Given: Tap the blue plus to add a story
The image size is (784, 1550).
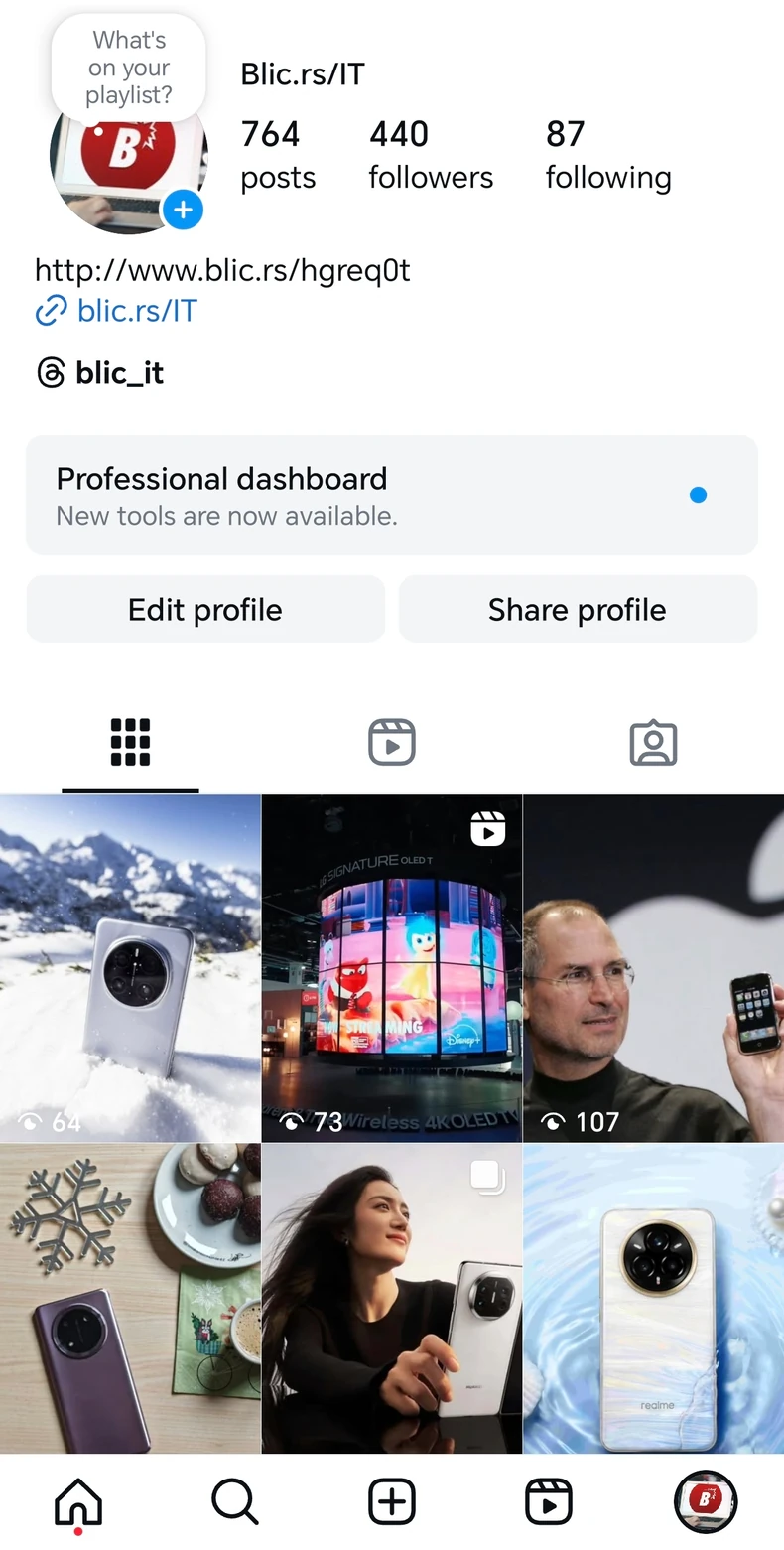Looking at the screenshot, I should coord(183,210).
